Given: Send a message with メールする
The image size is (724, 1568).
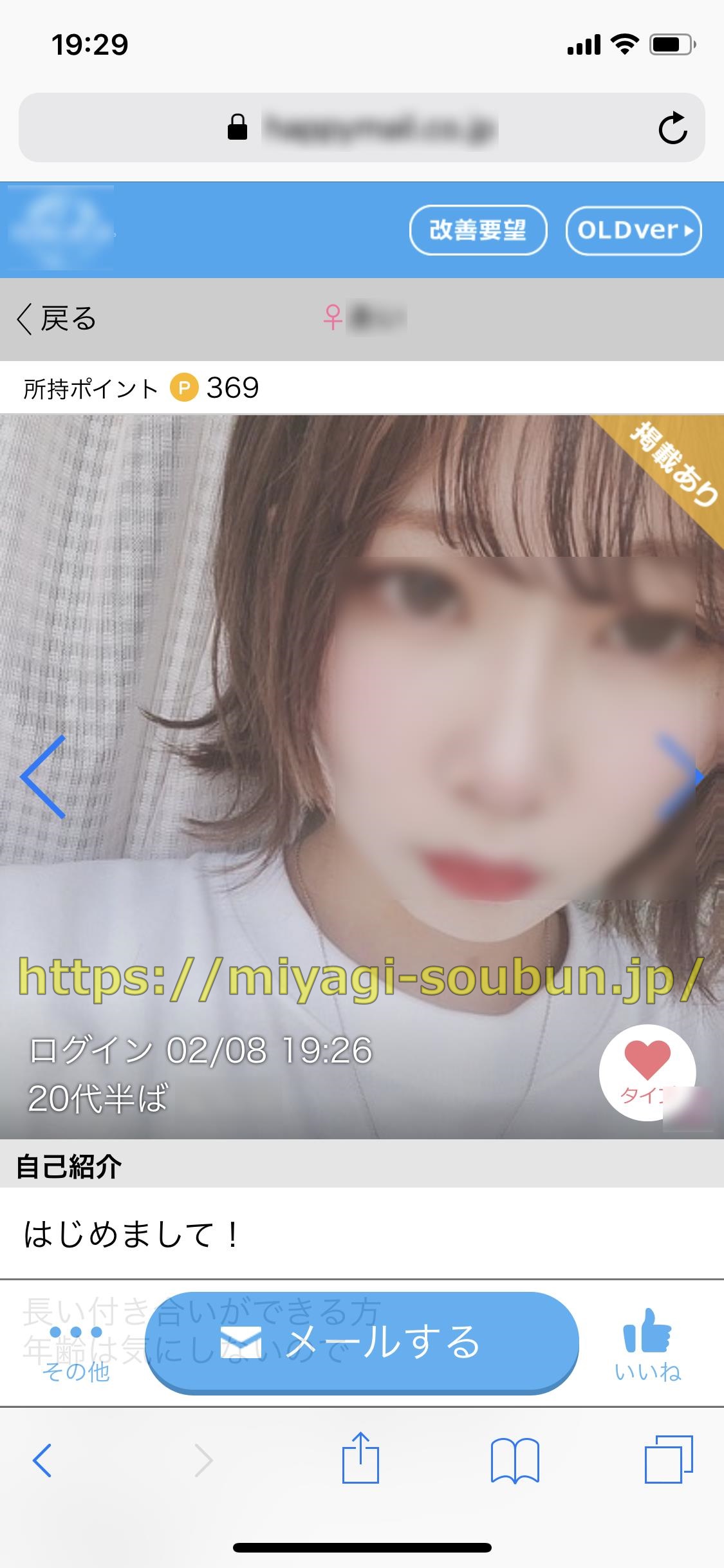Looking at the screenshot, I should (362, 1342).
